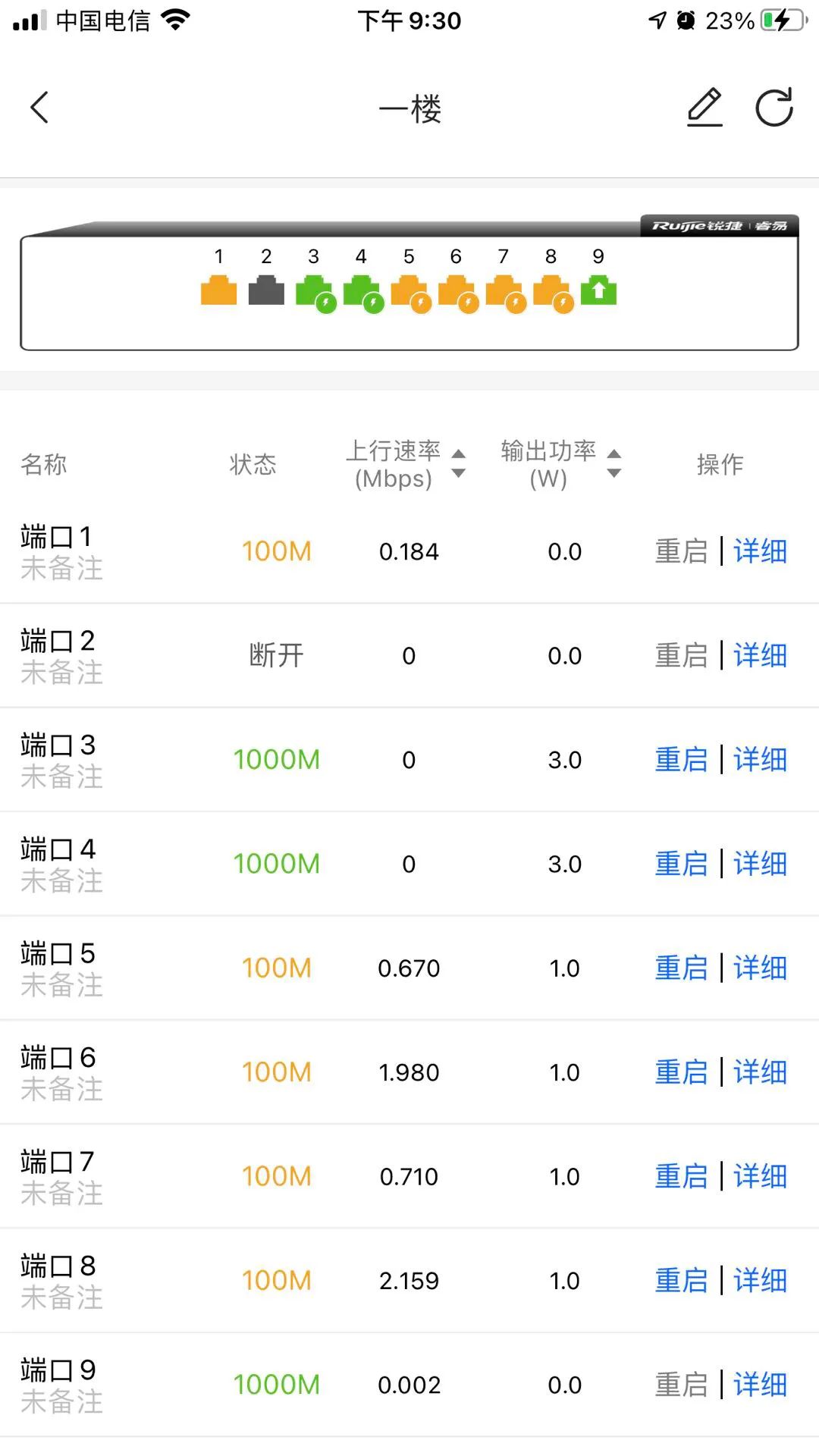
Task: Restart 端口3 with 重启
Action: point(681,759)
